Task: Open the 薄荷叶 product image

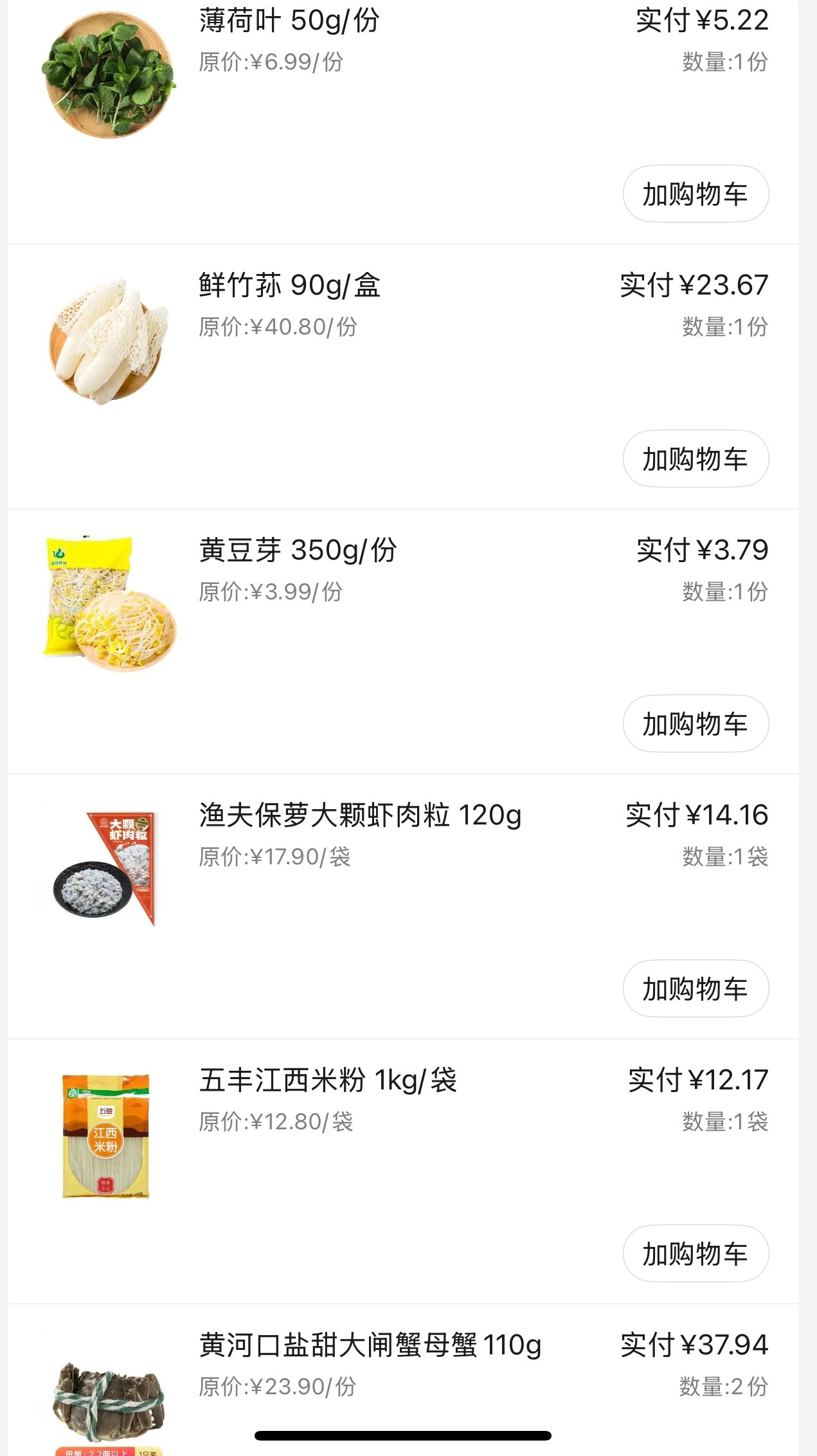Action: (108, 75)
